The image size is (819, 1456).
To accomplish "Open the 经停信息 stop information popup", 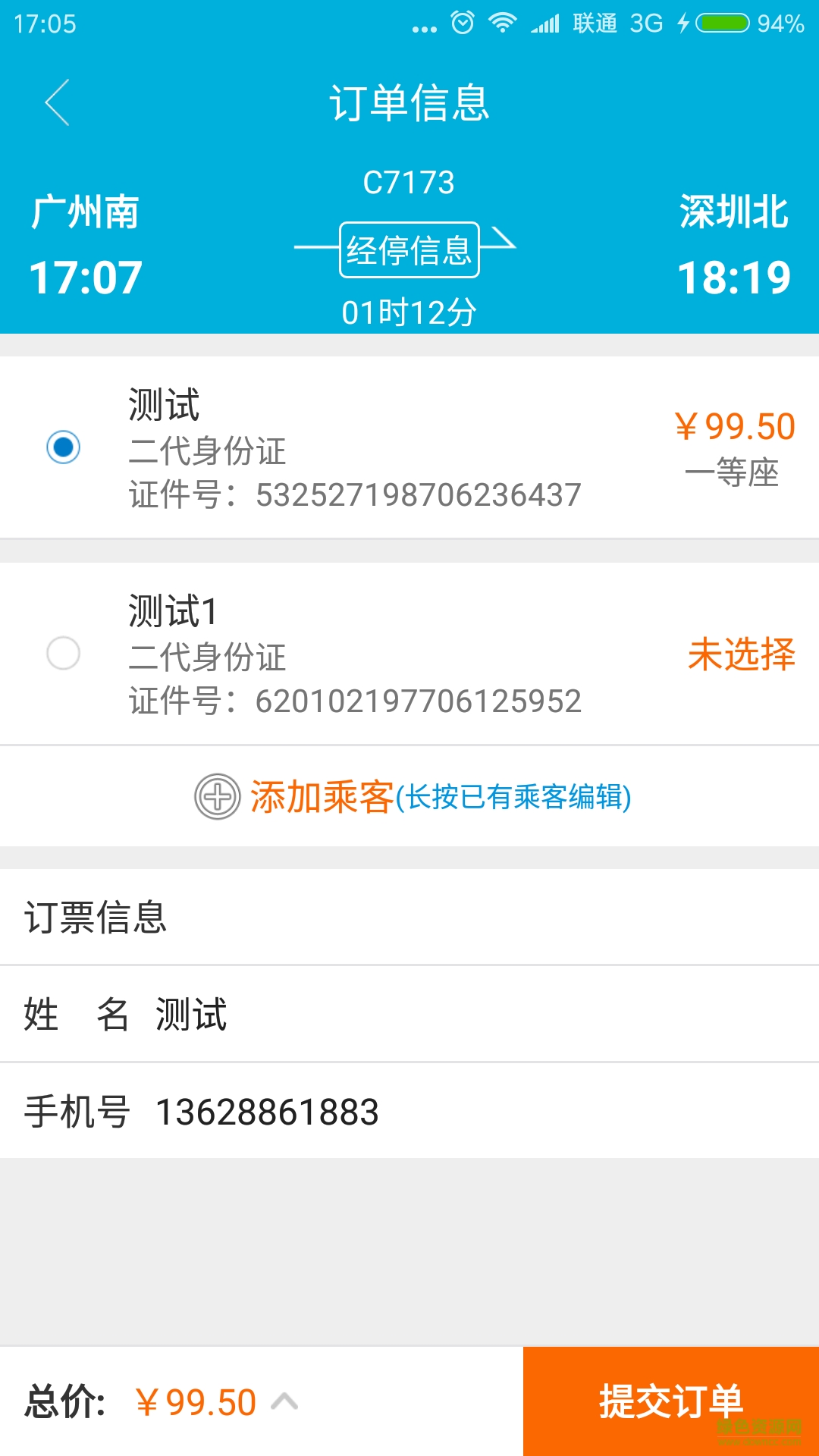I will (409, 250).
